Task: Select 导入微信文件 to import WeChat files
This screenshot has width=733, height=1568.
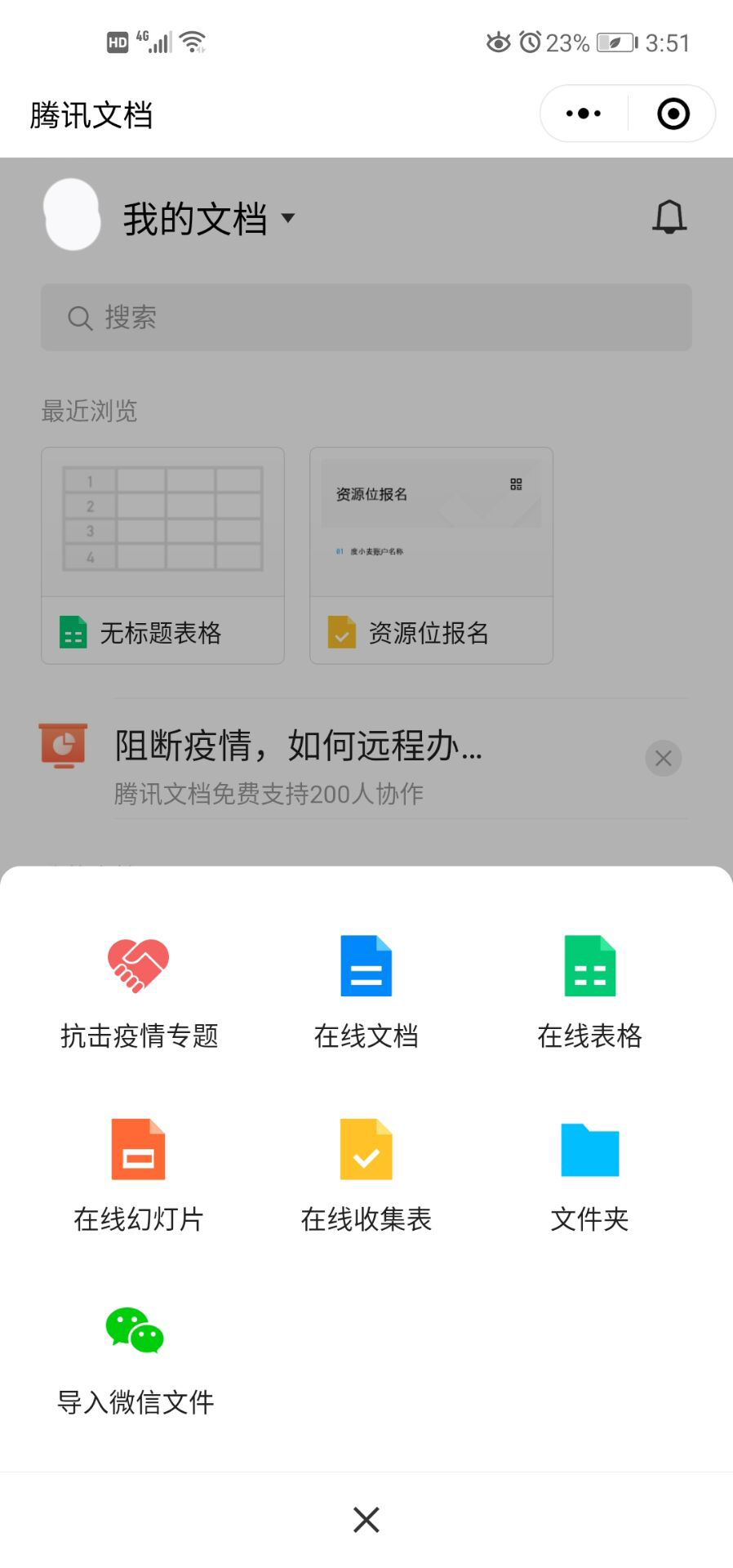Action: click(135, 1356)
